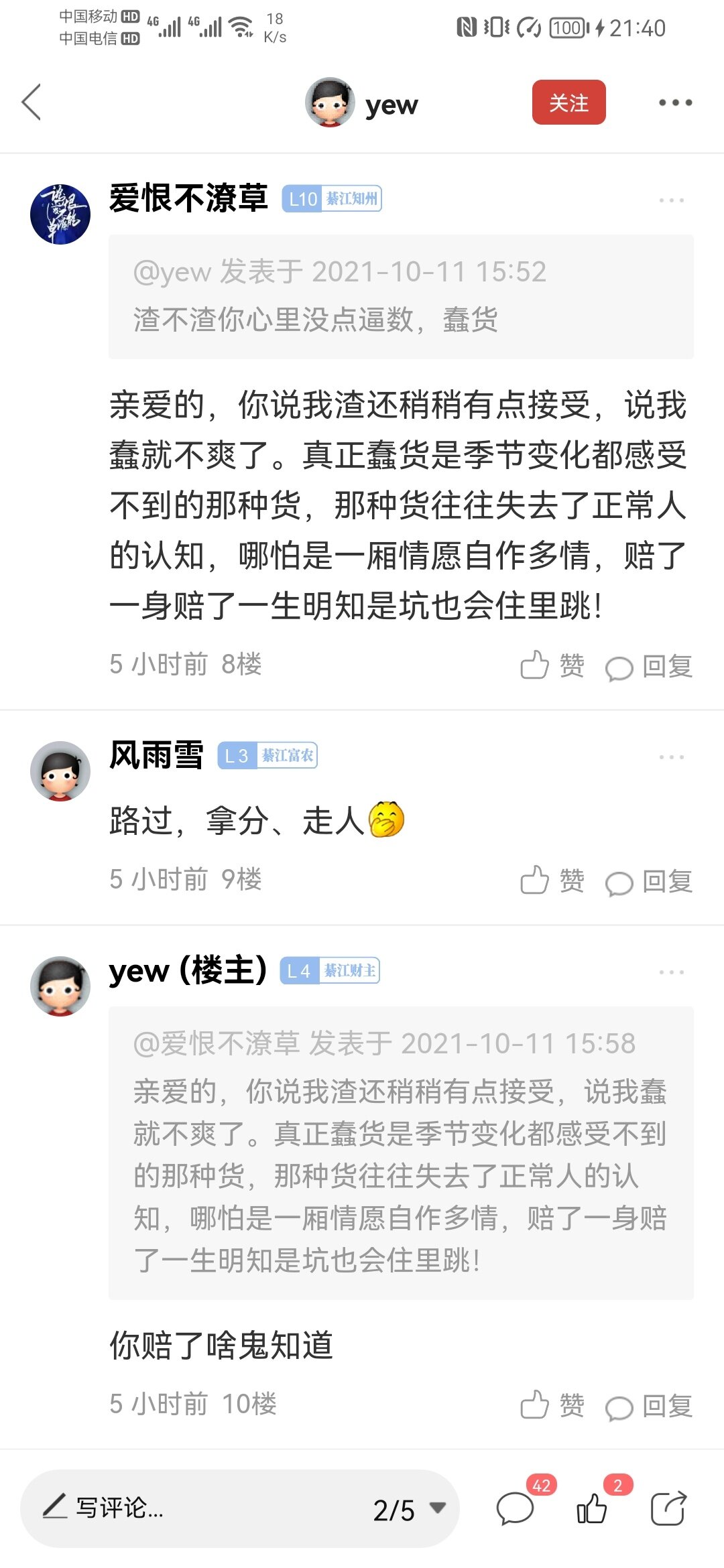Open more options on yew's 10楼 comment
Image resolution: width=724 pixels, height=1568 pixels.
coord(671,972)
